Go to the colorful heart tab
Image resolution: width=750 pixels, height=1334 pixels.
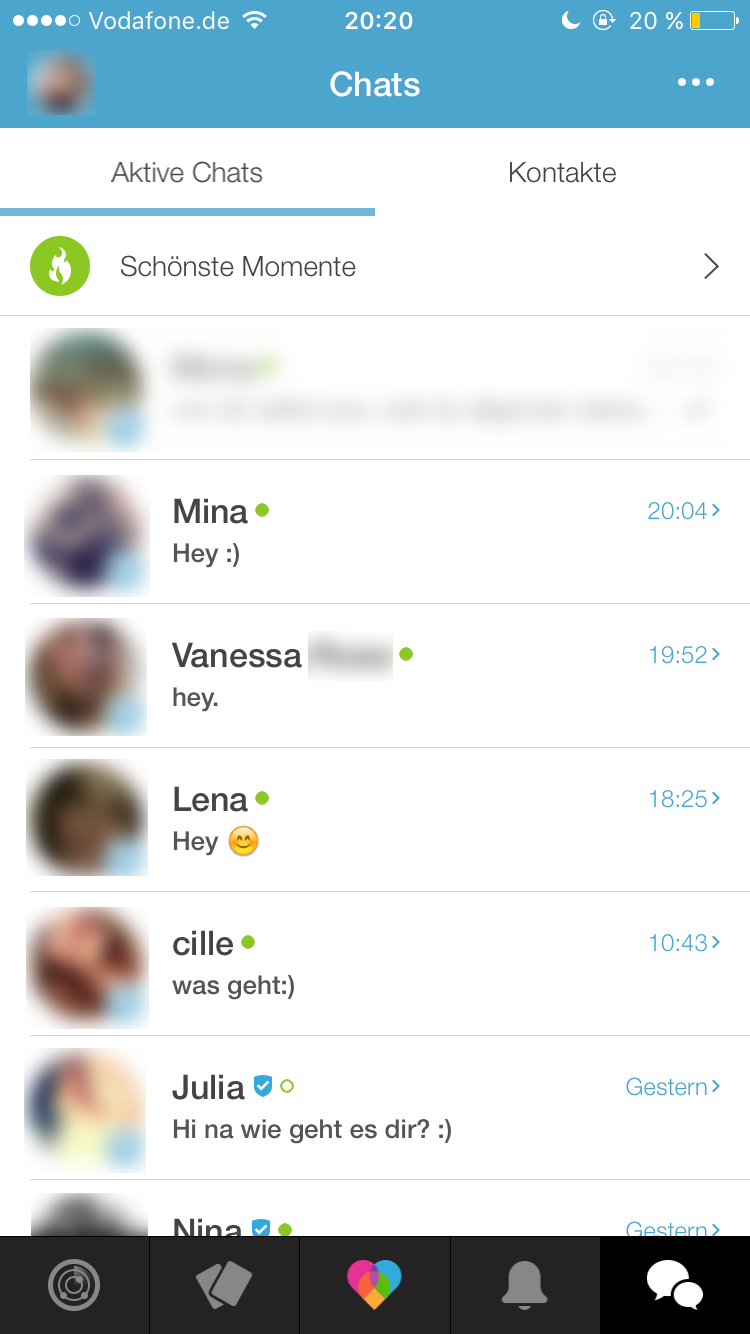(x=375, y=1285)
